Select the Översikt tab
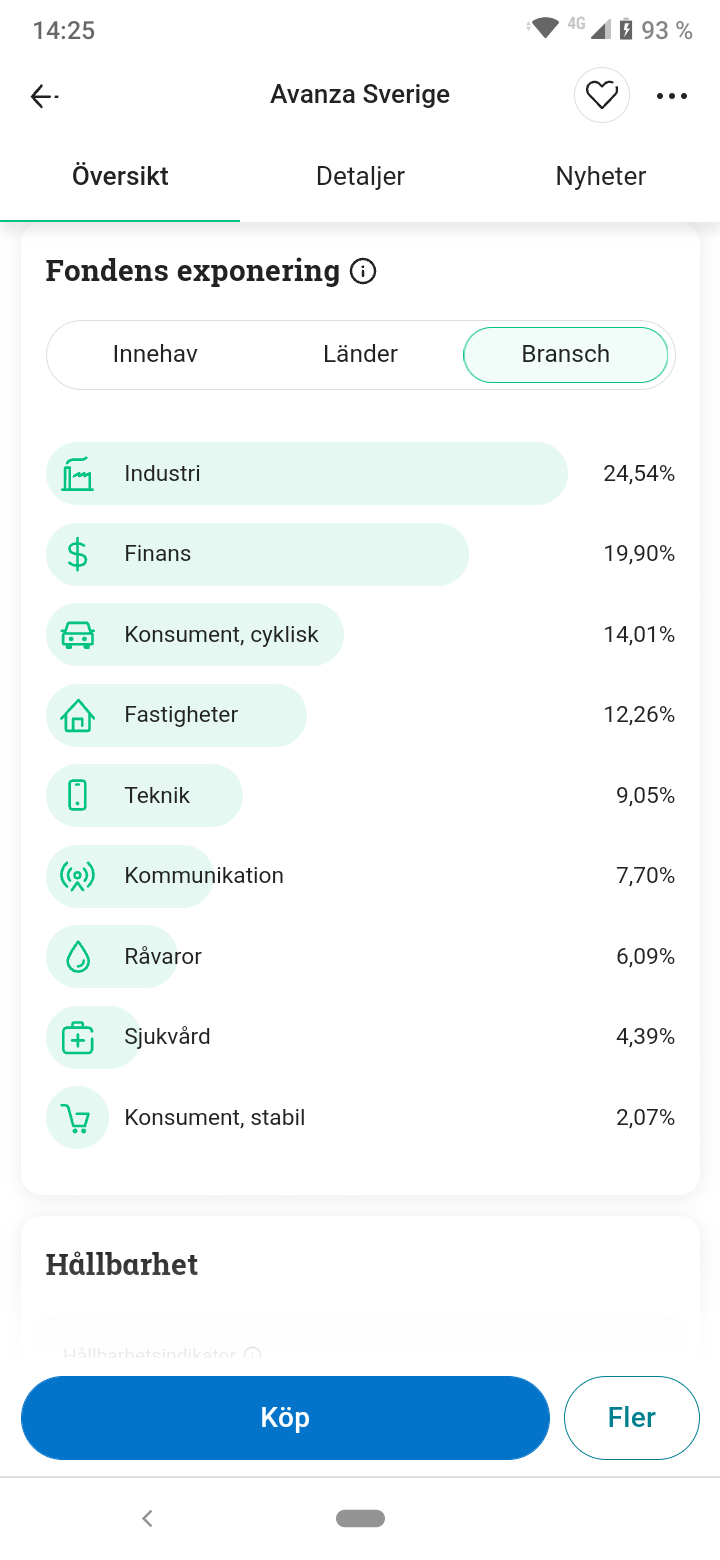 coord(120,176)
